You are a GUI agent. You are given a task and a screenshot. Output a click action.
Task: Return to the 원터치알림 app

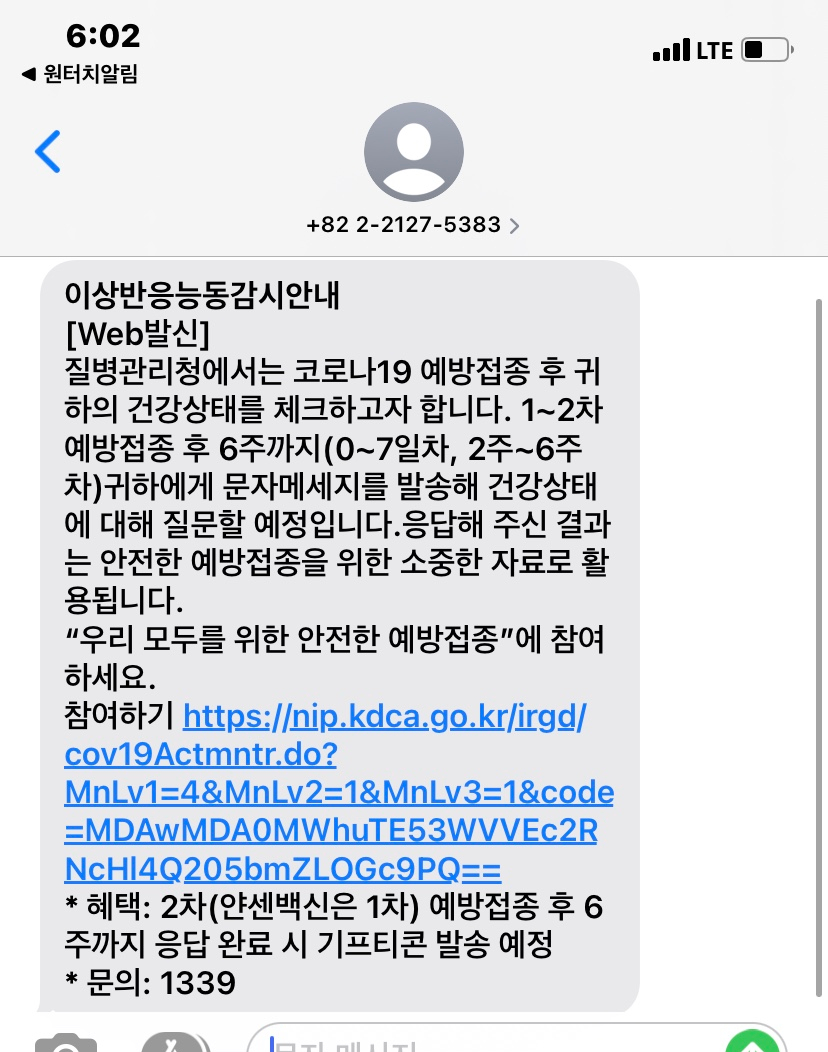point(80,75)
